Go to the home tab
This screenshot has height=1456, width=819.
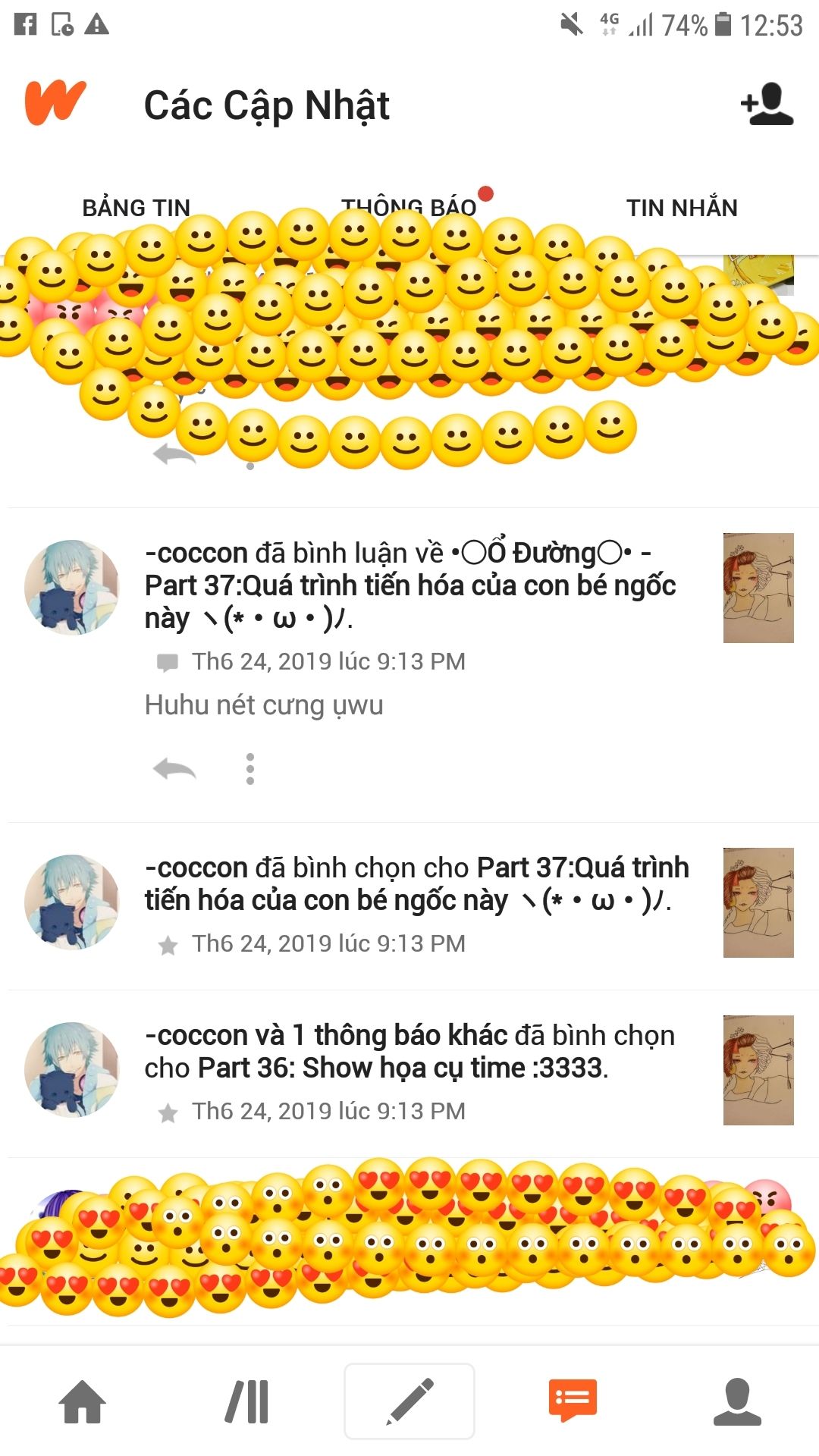[x=82, y=1401]
